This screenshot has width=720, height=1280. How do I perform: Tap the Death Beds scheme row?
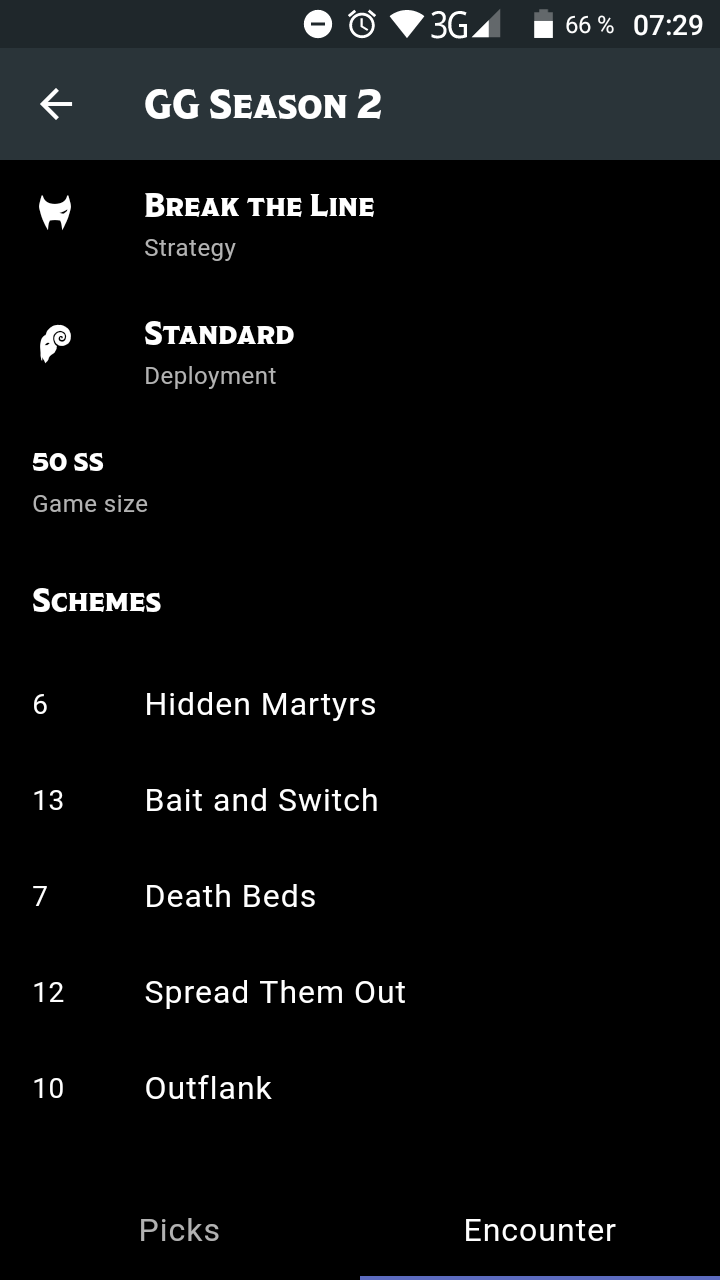[230, 896]
